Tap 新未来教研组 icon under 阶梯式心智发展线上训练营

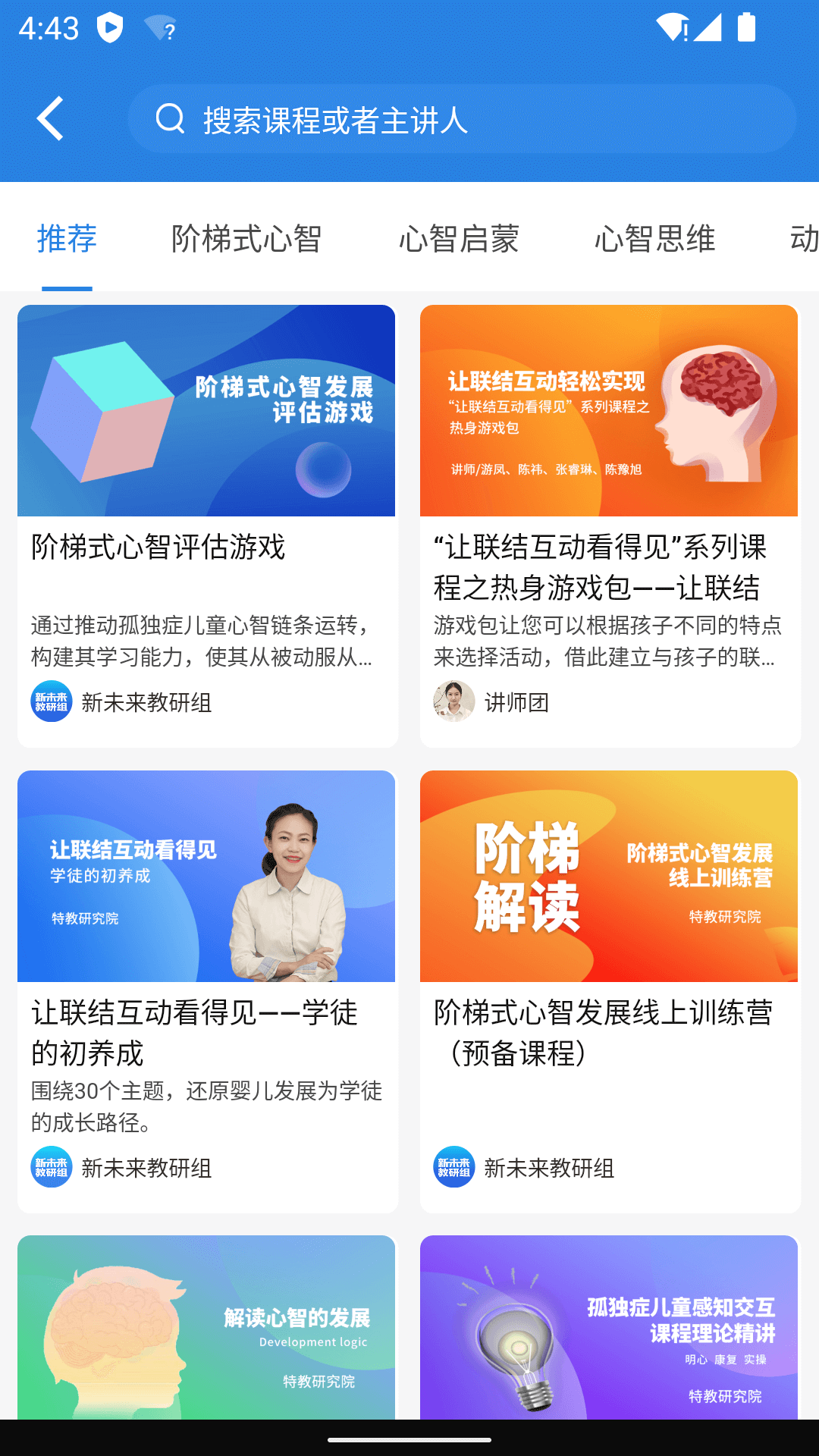point(453,1170)
